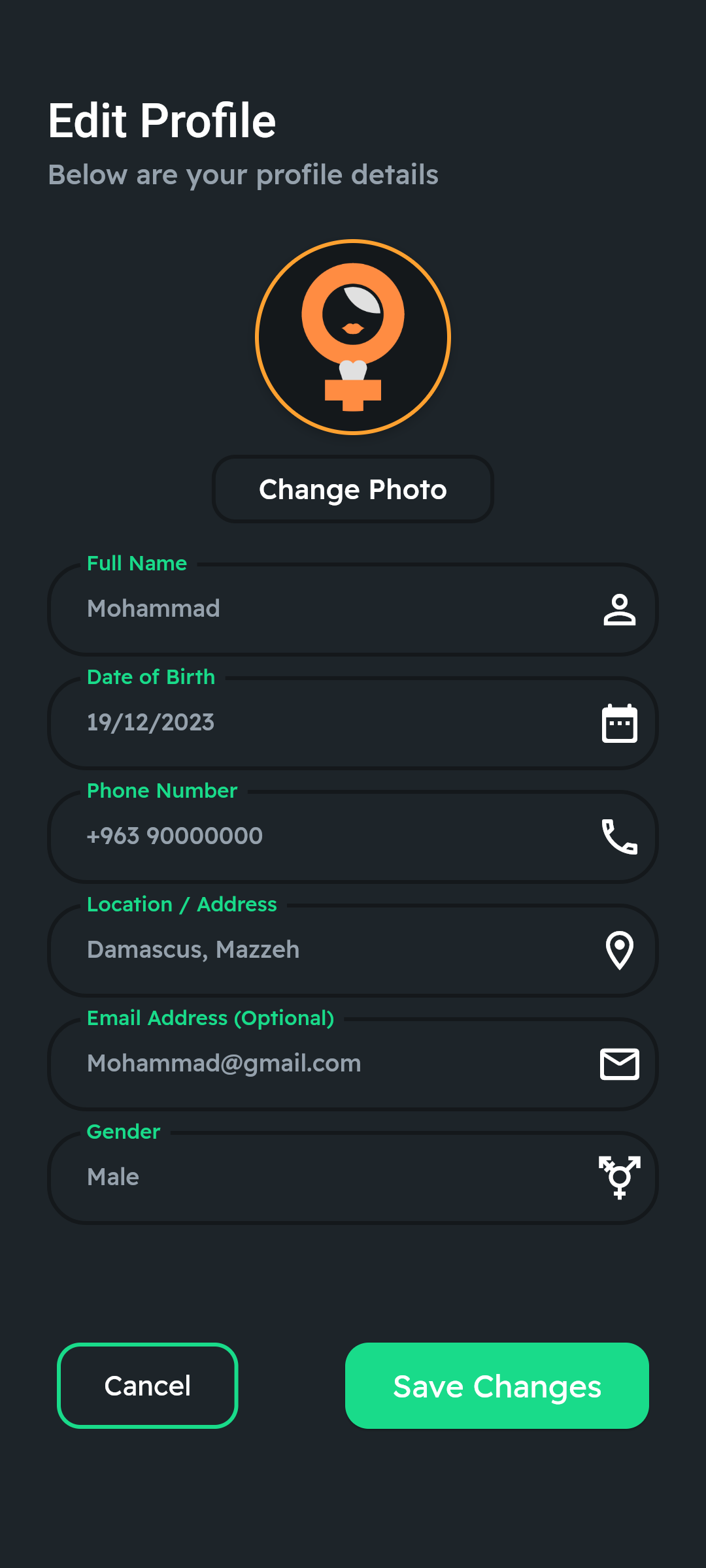Edit the Location / Address field
Viewport: 706px width, 1568px height.
click(353, 950)
